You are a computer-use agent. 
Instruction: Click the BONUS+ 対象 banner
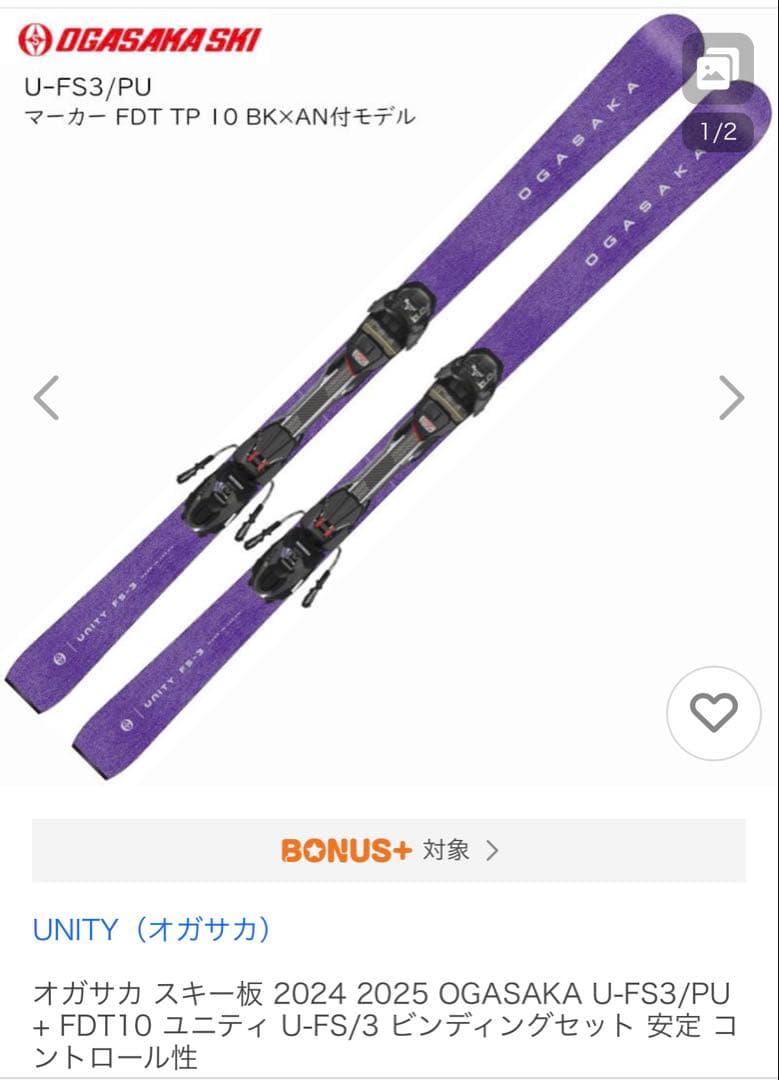click(389, 851)
